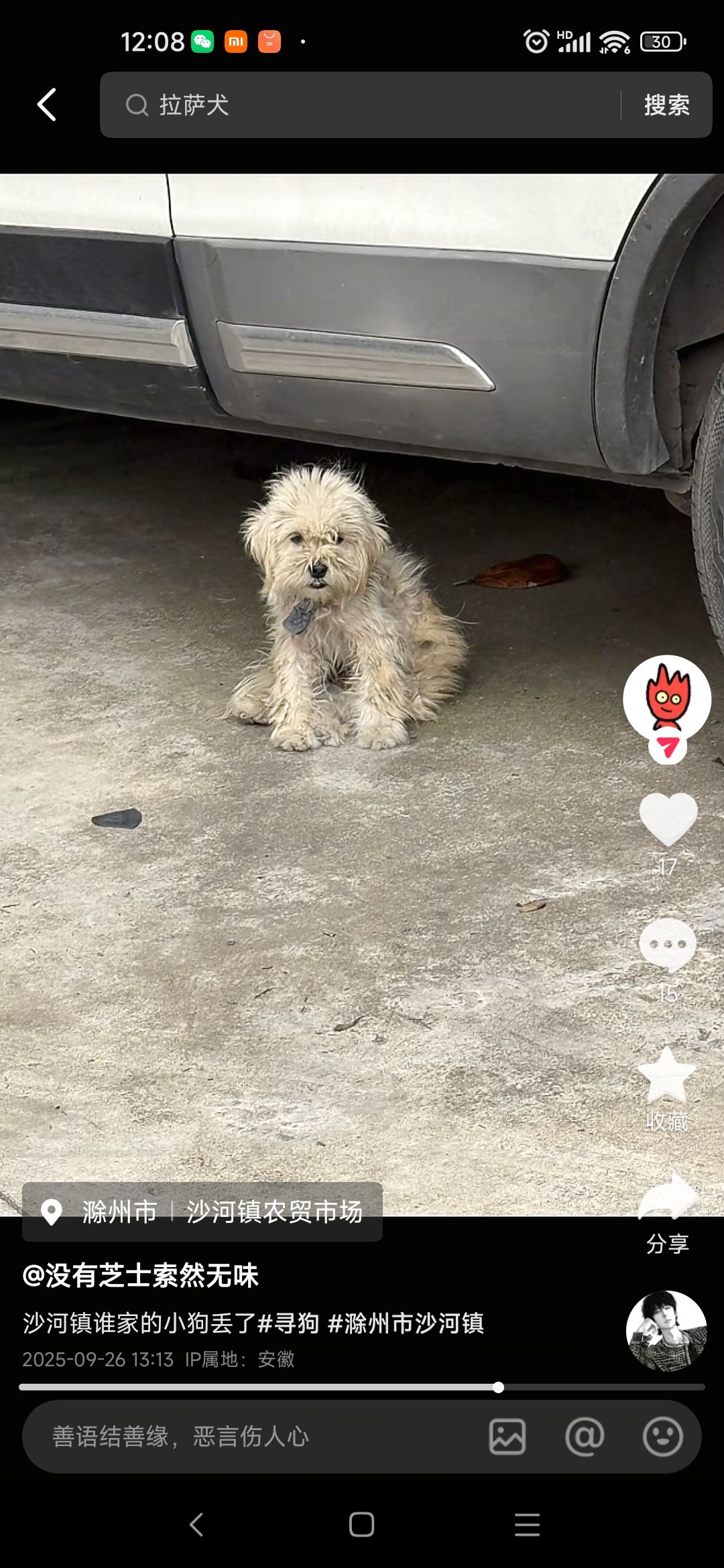
Task: Open recent apps menu
Action: (527, 1524)
